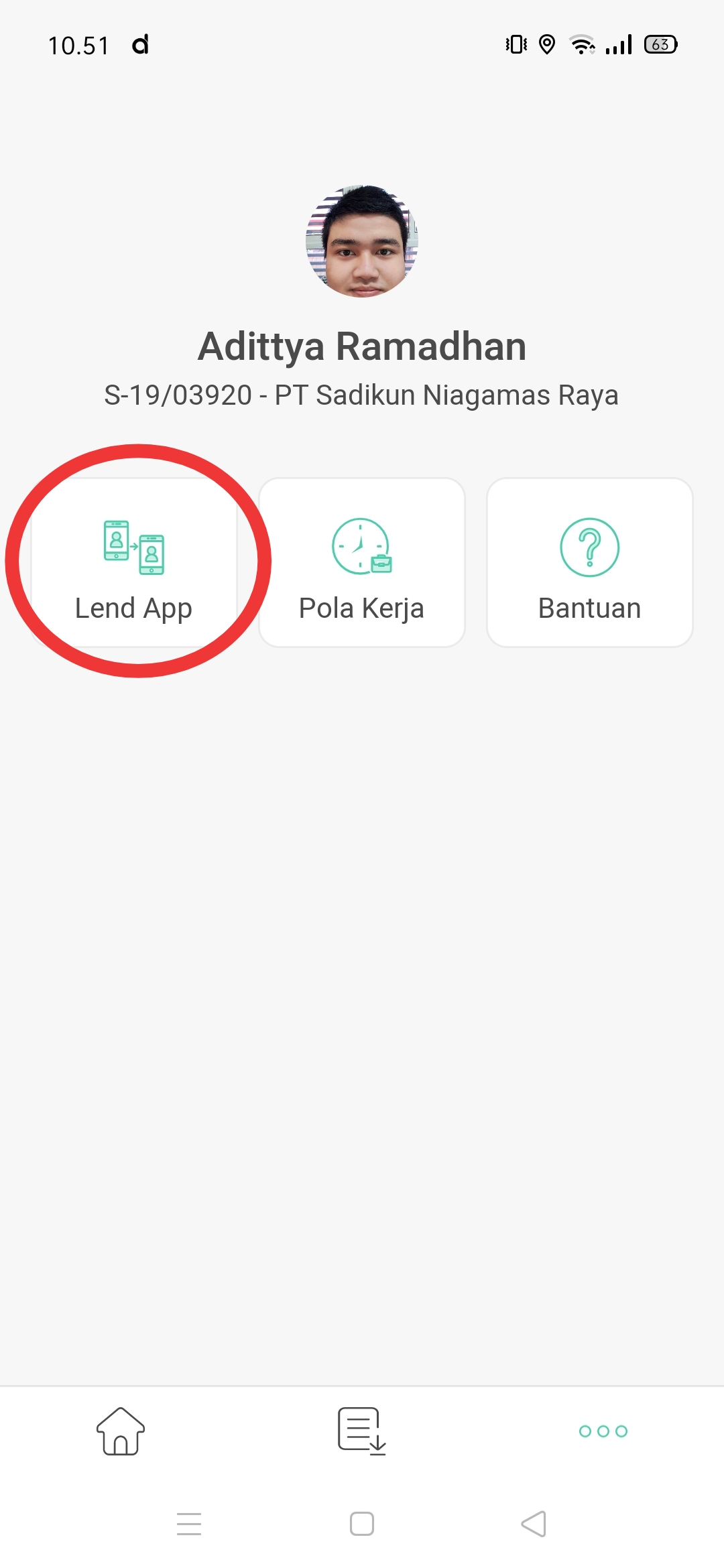Select the three-dot more tab
The height and width of the screenshot is (1568, 724).
[x=603, y=1431]
